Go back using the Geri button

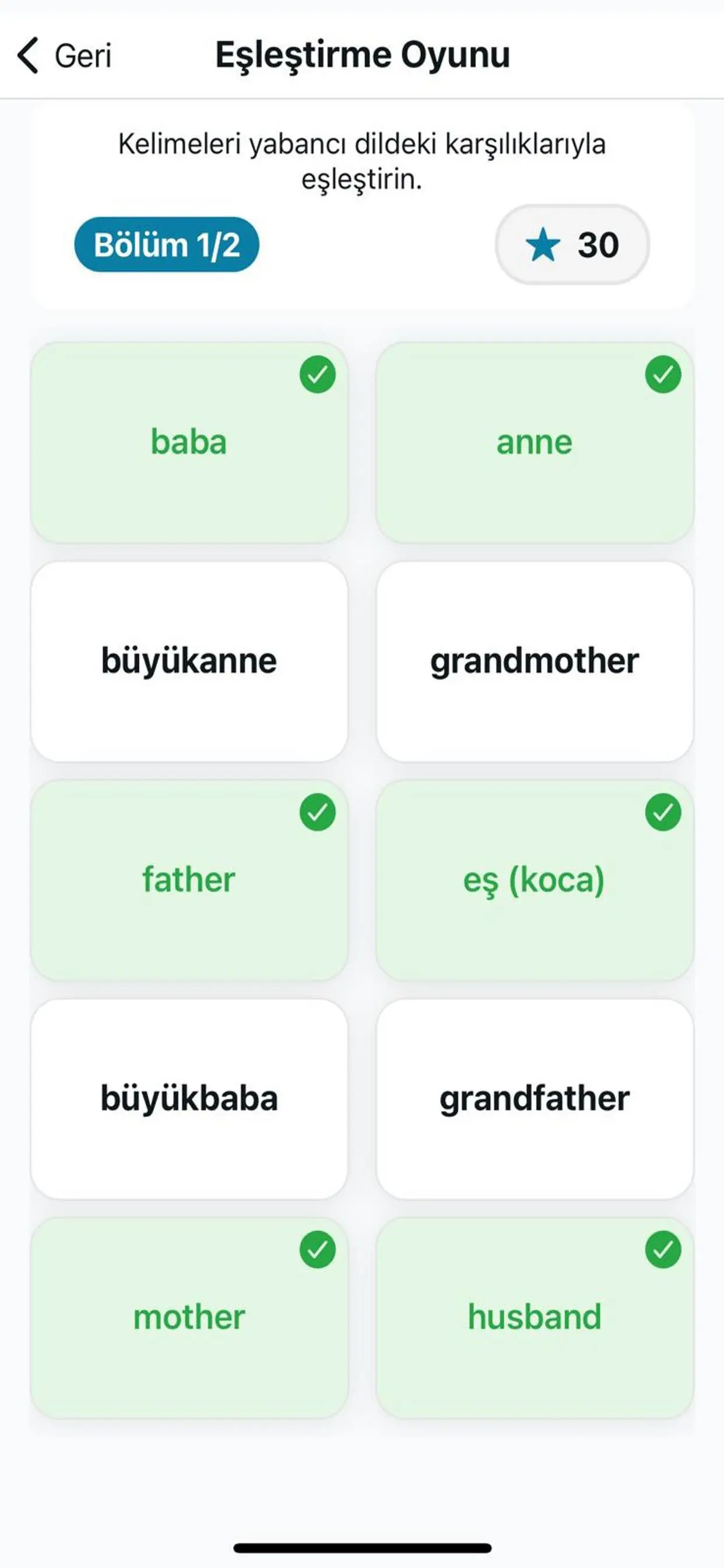click(x=64, y=55)
